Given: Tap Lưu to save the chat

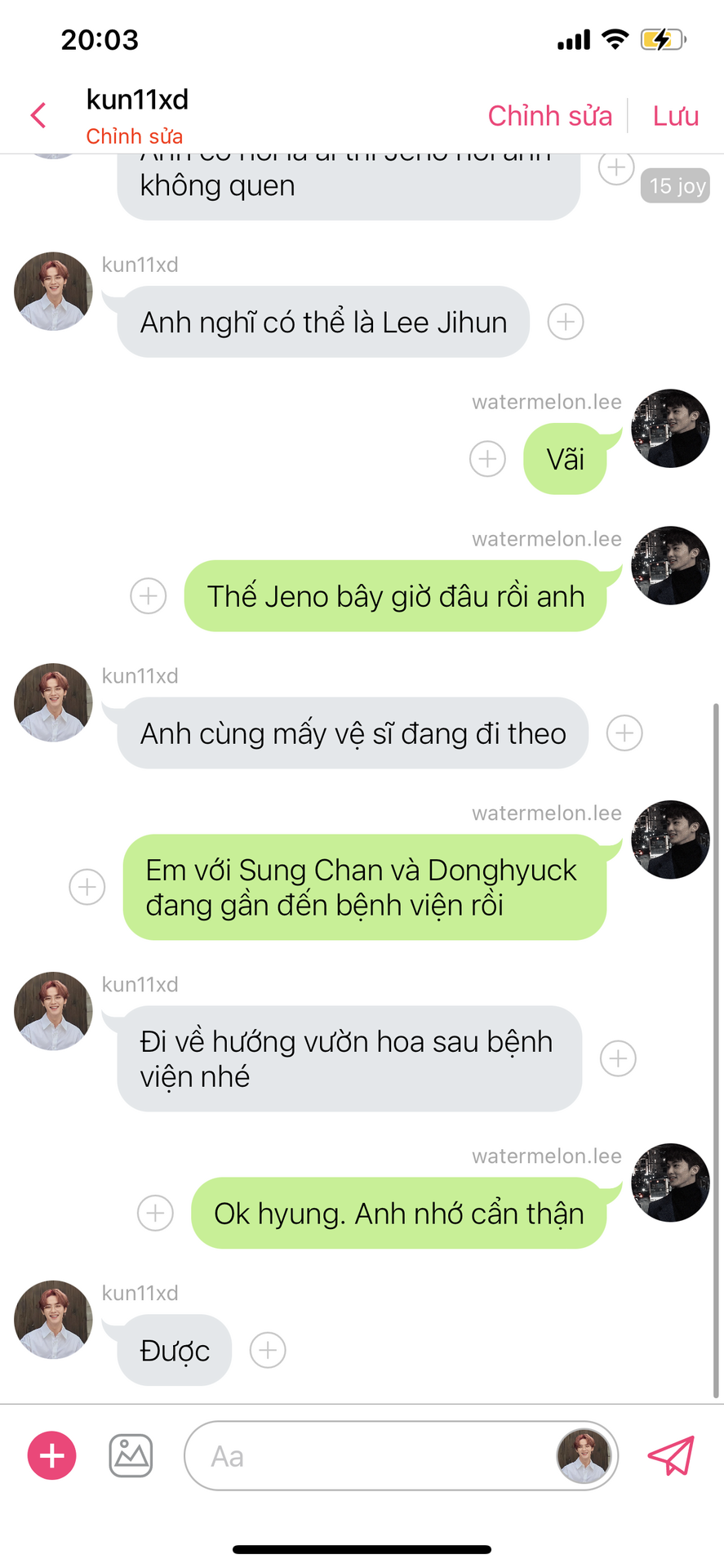Looking at the screenshot, I should 675,116.
